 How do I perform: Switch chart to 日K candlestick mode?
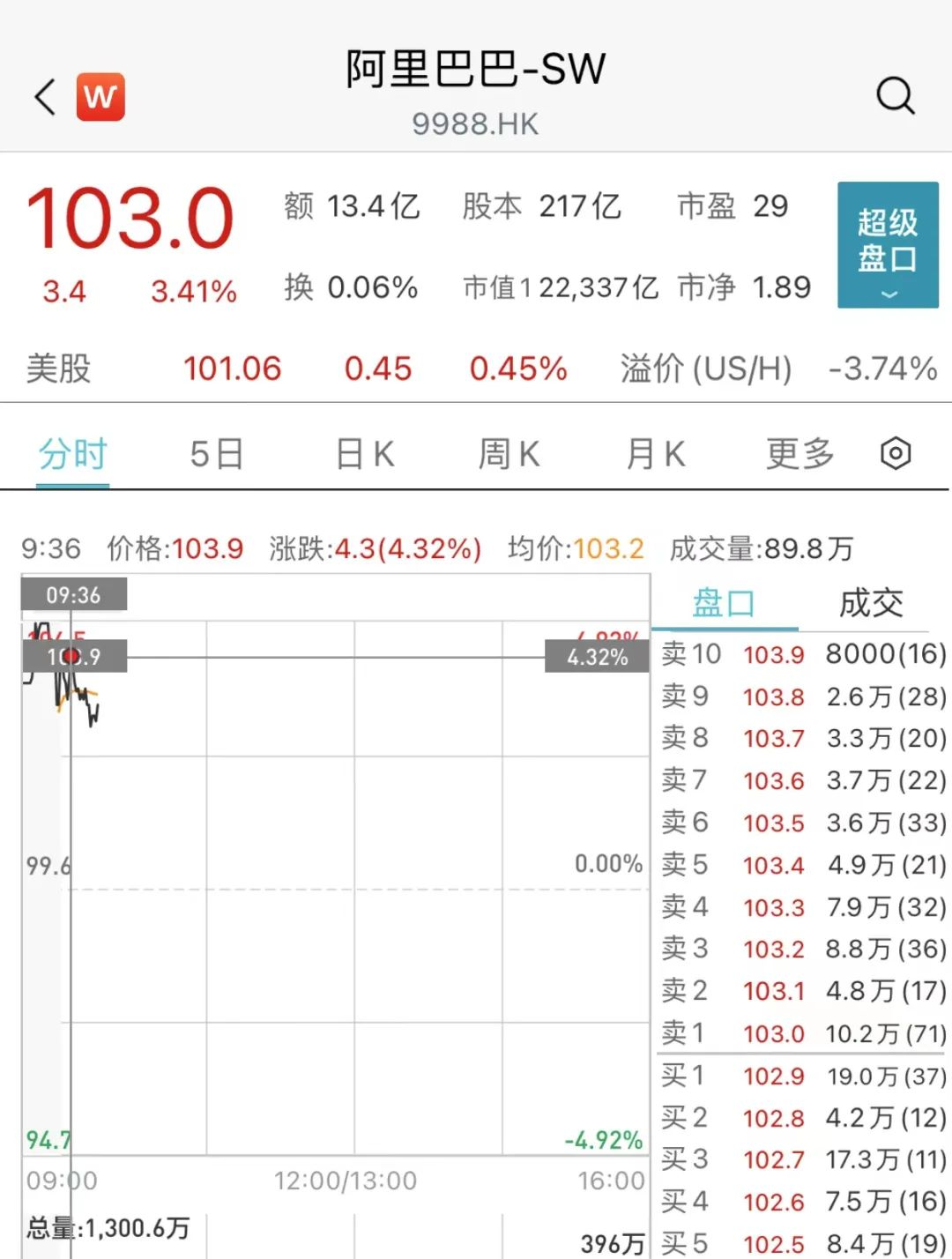362,452
